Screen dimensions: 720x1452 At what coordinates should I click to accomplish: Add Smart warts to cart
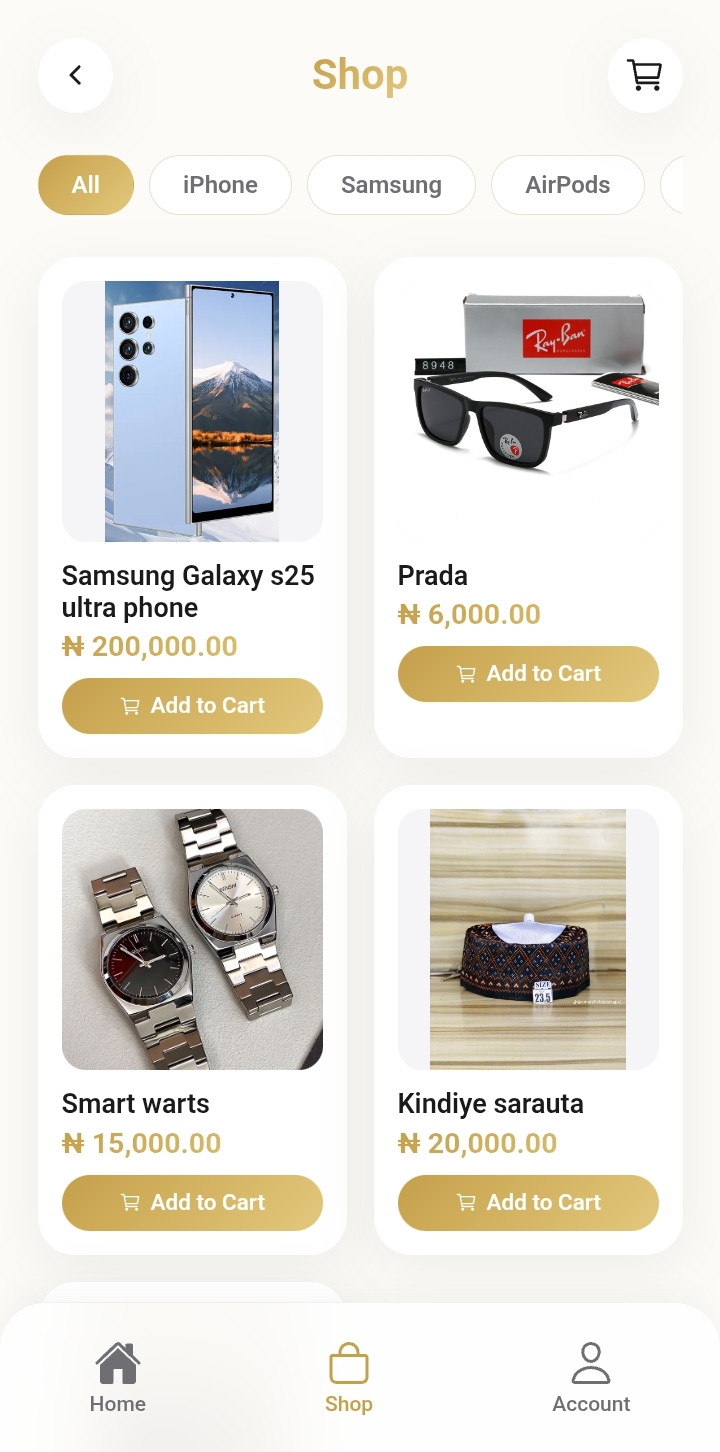coord(192,1203)
